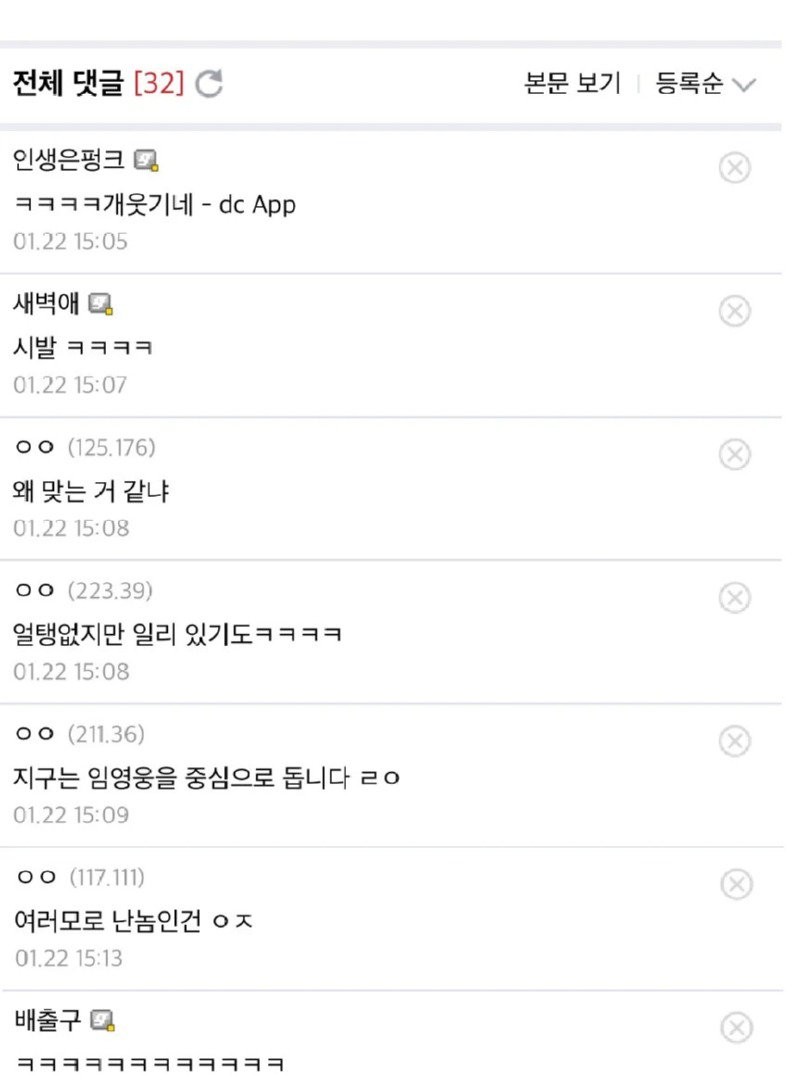This screenshot has width=800, height=1092.
Task: Delete the ㅇㅇ (211.36) comment
Action: pyautogui.click(x=735, y=741)
